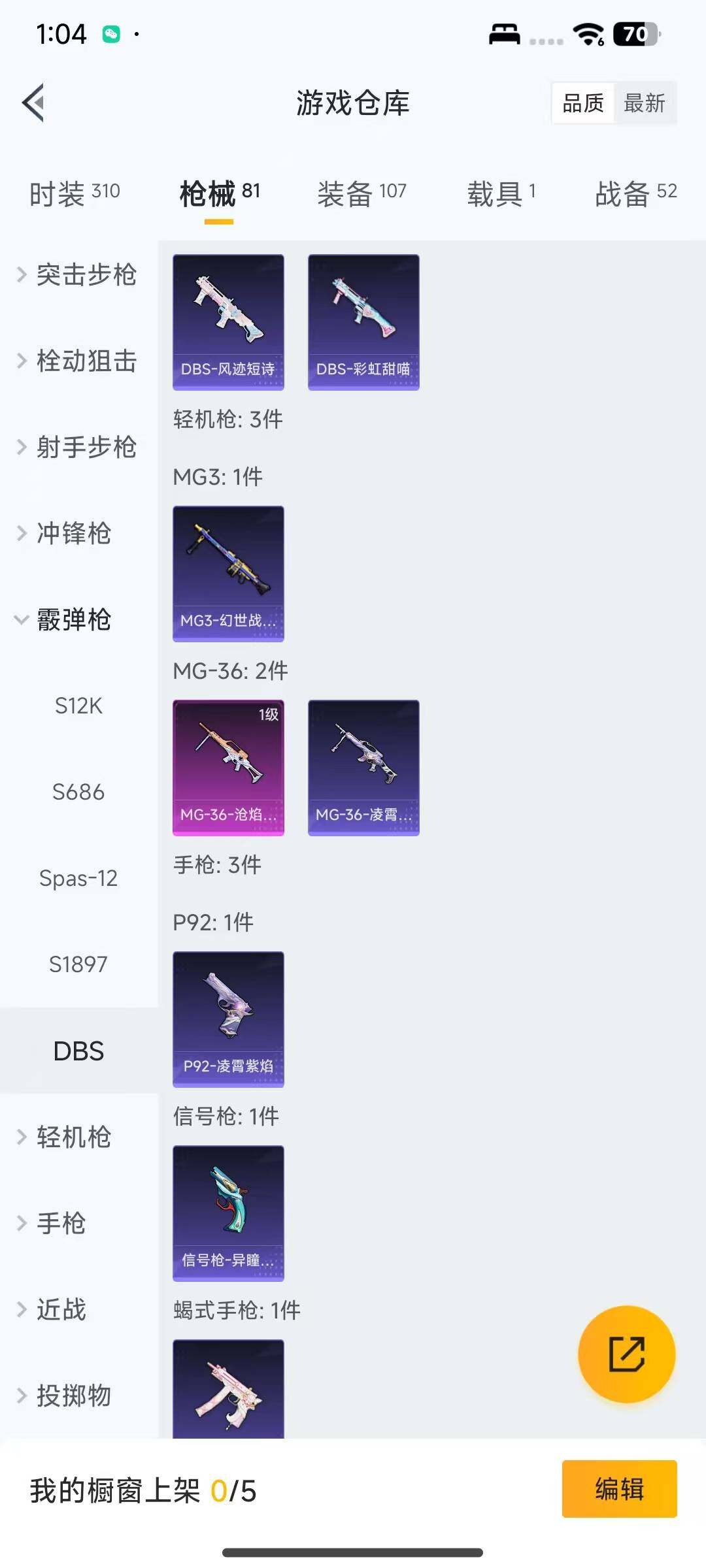This screenshot has width=706, height=1568.
Task: Open the 信号枪-异瞳 flare gun card
Action: click(x=227, y=1214)
